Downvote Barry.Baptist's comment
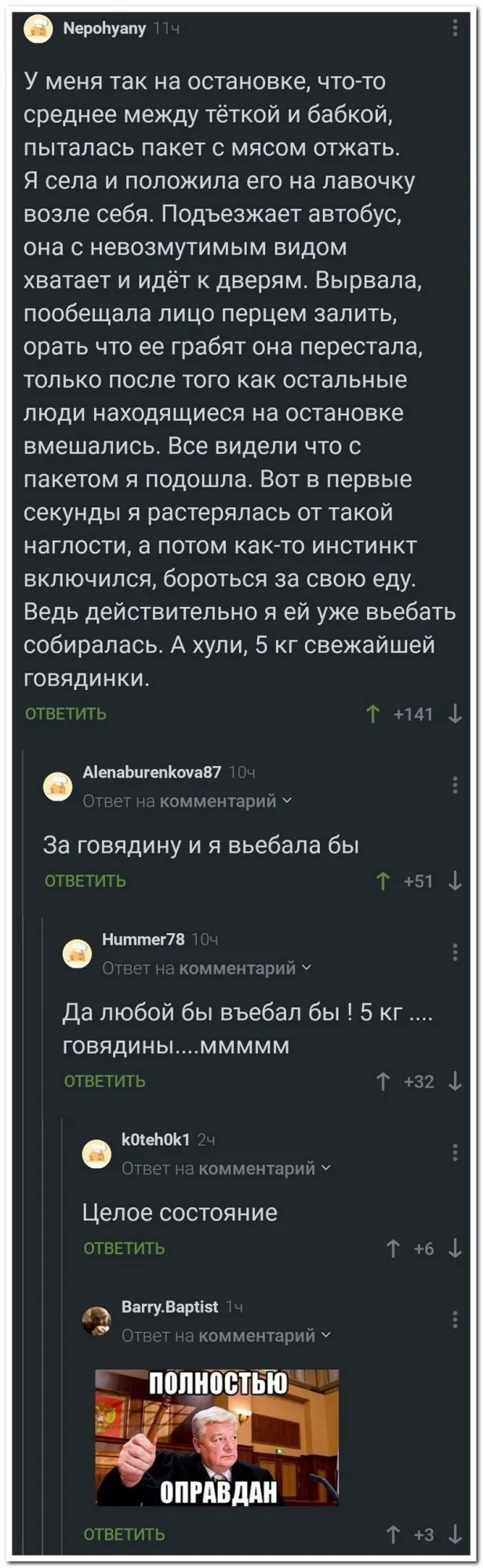This screenshot has height=1568, width=483. 455,1534
